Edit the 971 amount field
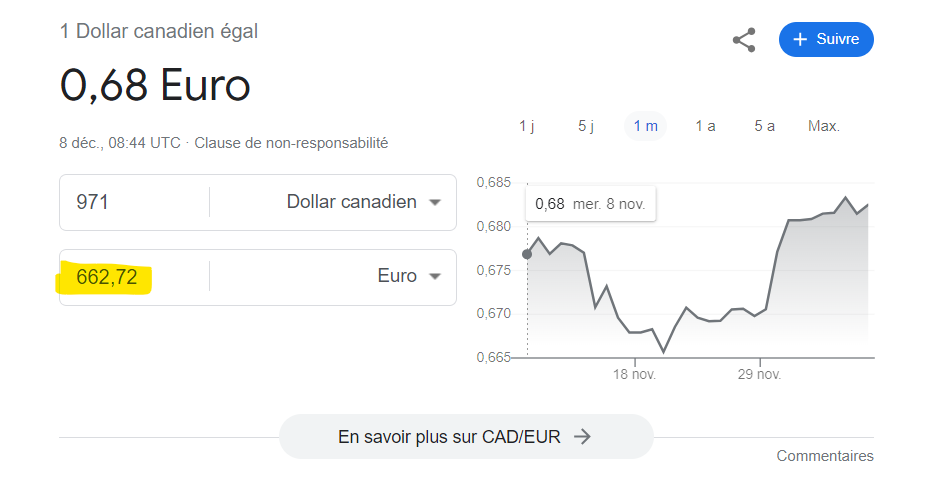937x487 pixels. pyautogui.click(x=135, y=202)
